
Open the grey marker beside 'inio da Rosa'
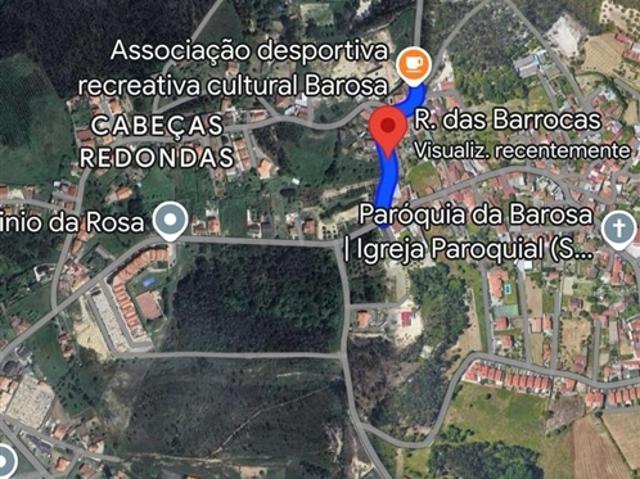click(x=174, y=219)
